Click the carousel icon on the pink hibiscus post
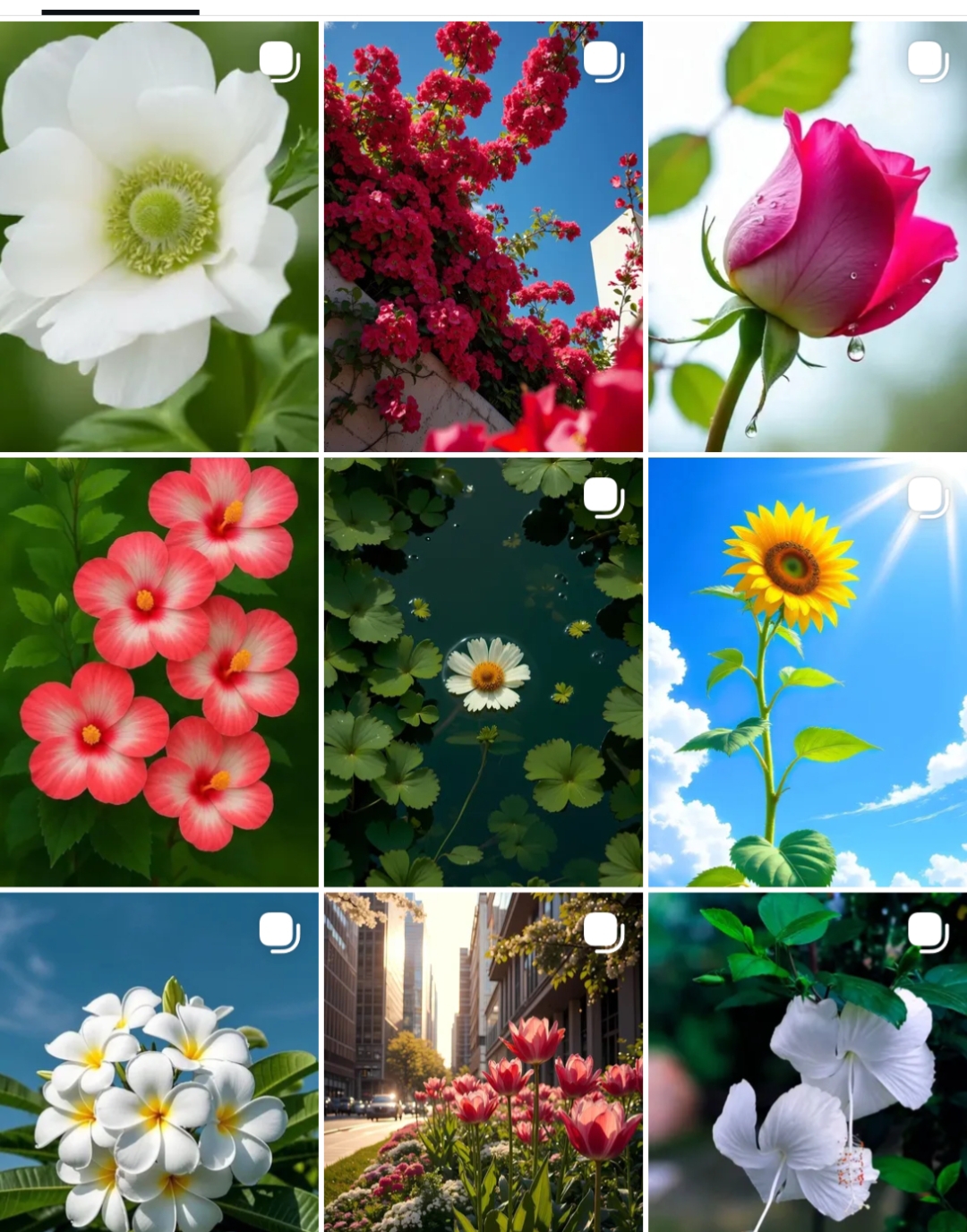 (278, 492)
